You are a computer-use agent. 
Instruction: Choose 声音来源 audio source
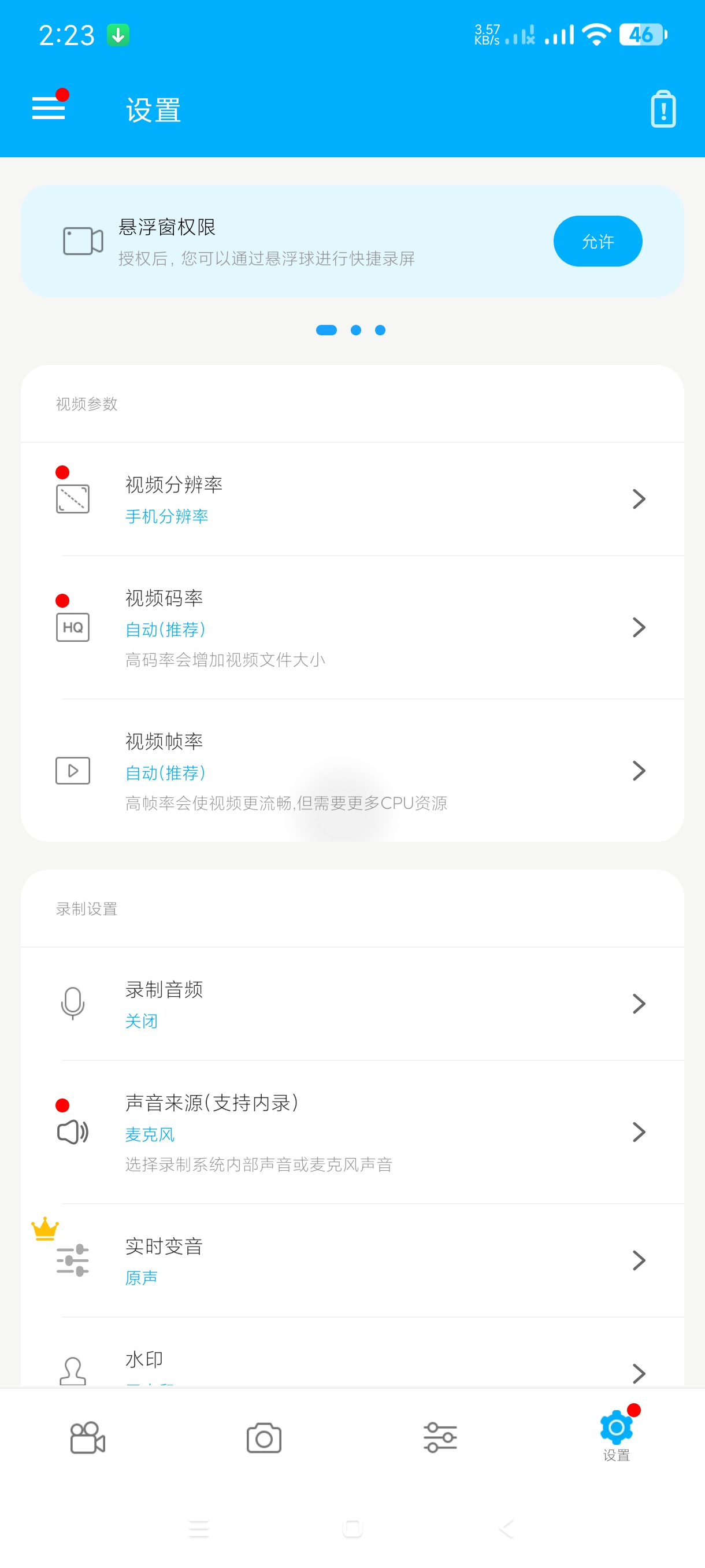(x=352, y=1132)
